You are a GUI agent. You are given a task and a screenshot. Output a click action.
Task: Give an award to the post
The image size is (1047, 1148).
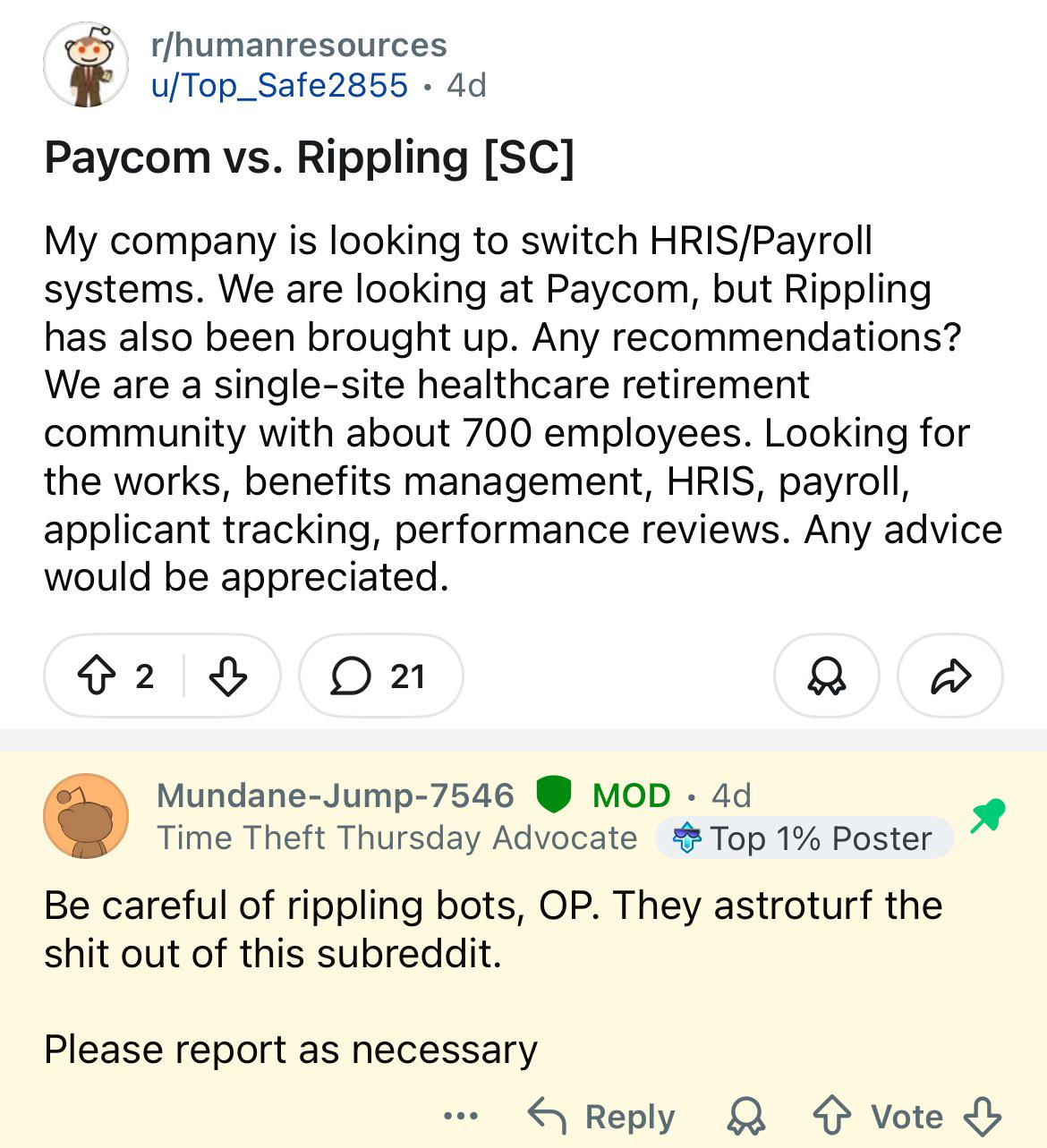pyautogui.click(x=824, y=676)
